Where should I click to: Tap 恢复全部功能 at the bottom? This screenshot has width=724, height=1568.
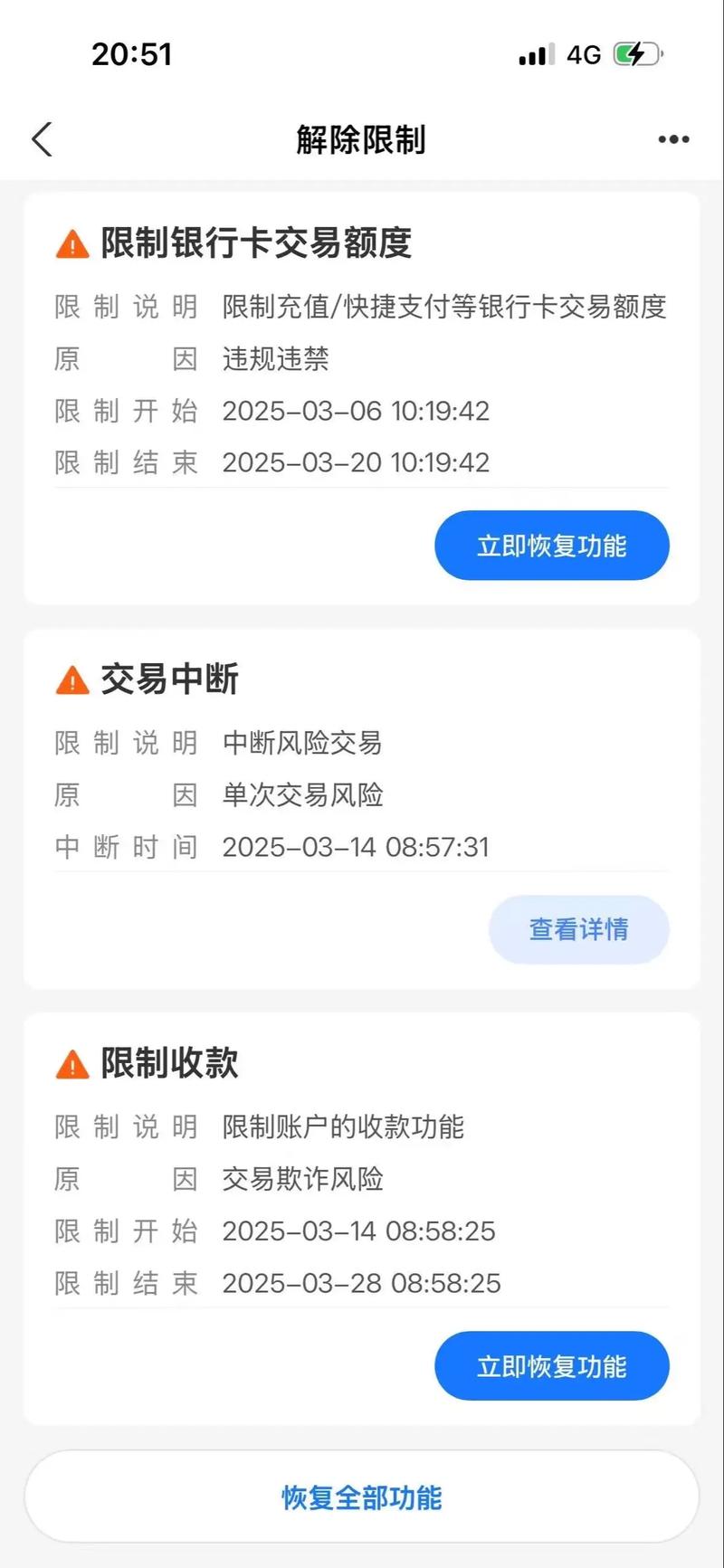[x=361, y=1497]
